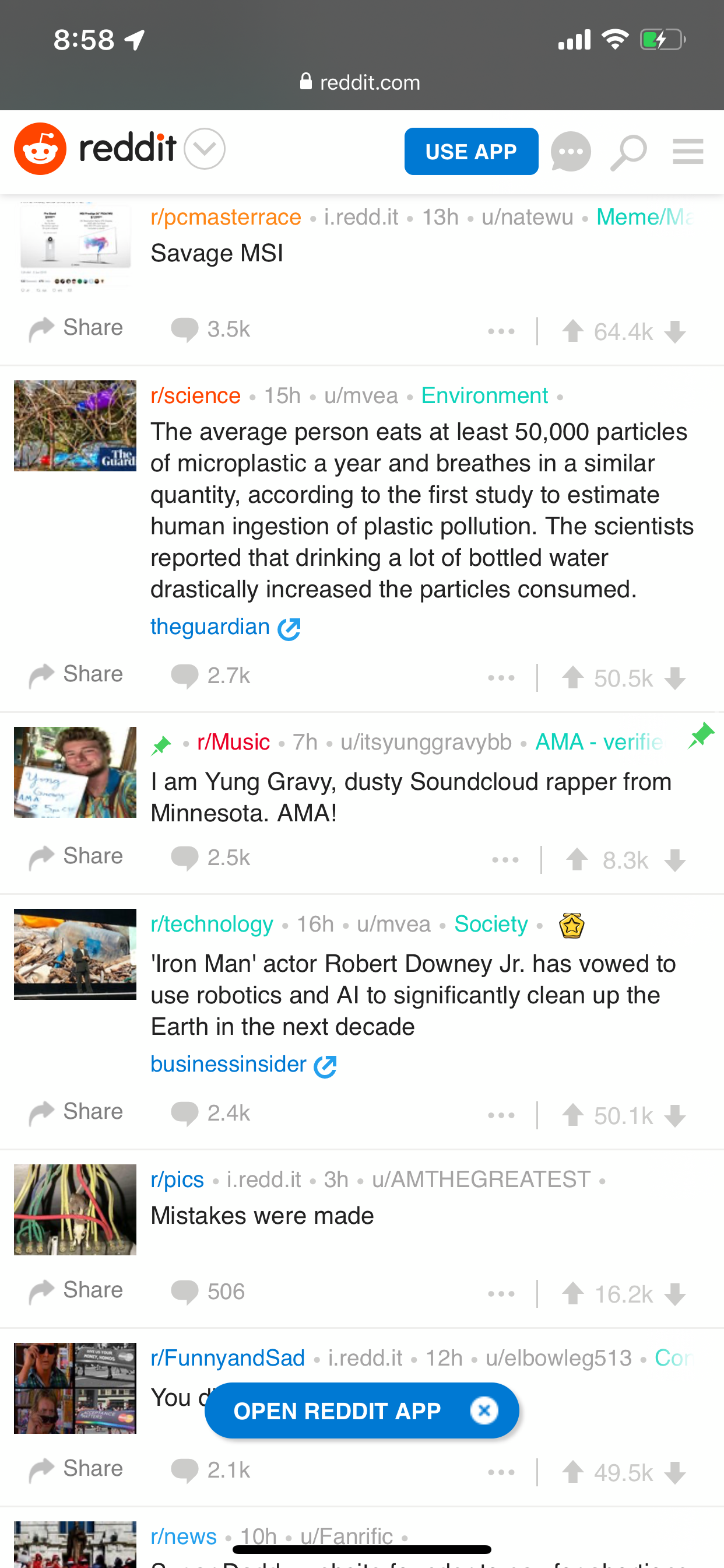Upvote the Robert Downey Jr. post

[x=572, y=1115]
